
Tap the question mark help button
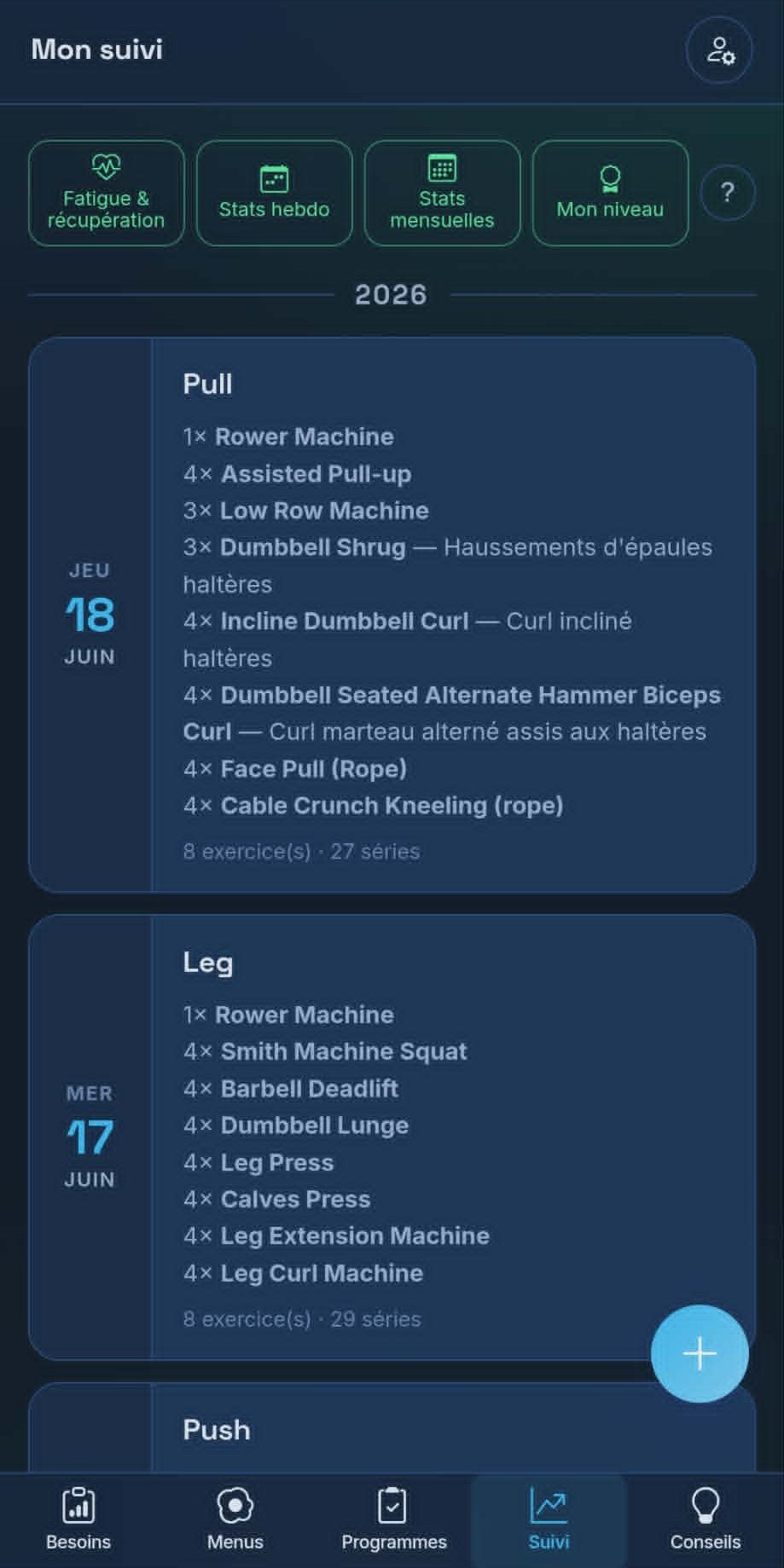[728, 193]
